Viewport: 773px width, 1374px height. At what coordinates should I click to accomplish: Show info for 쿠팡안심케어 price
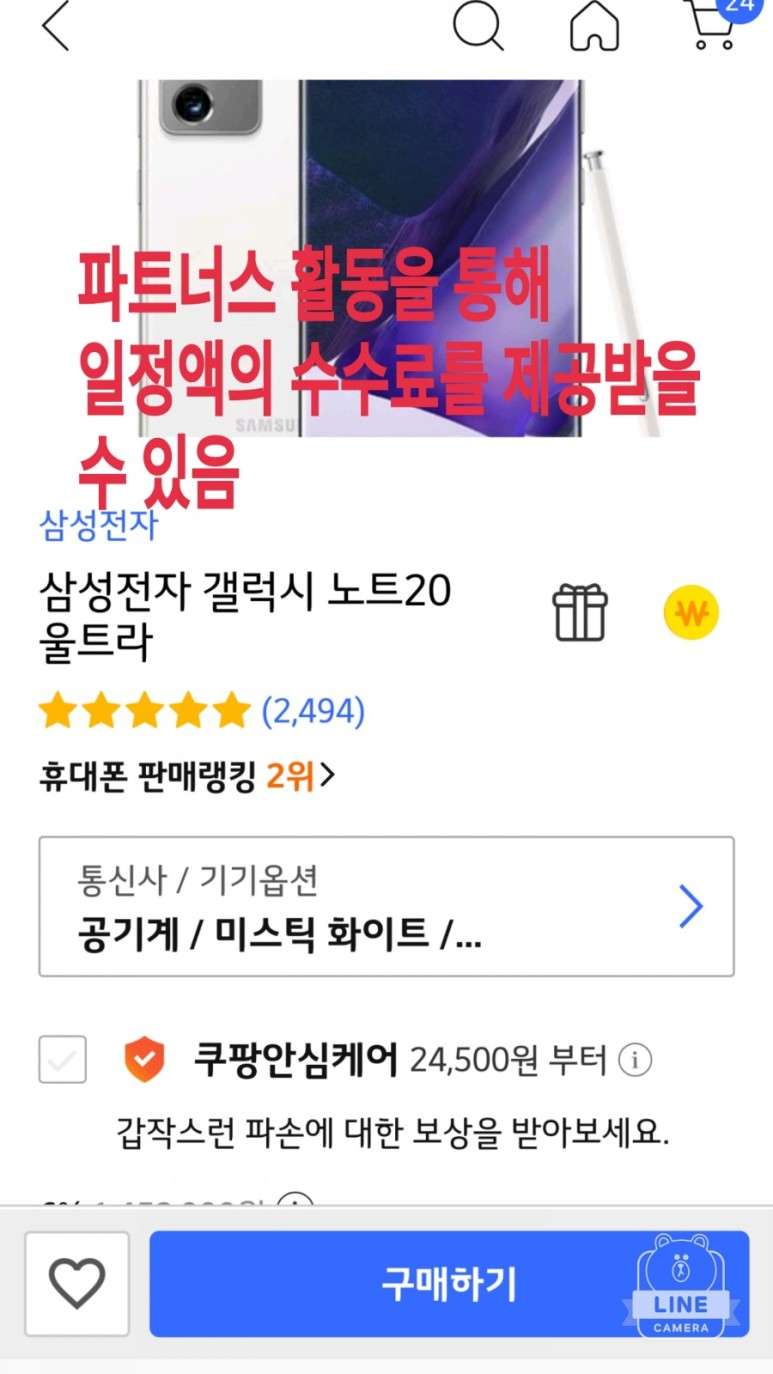634,1060
